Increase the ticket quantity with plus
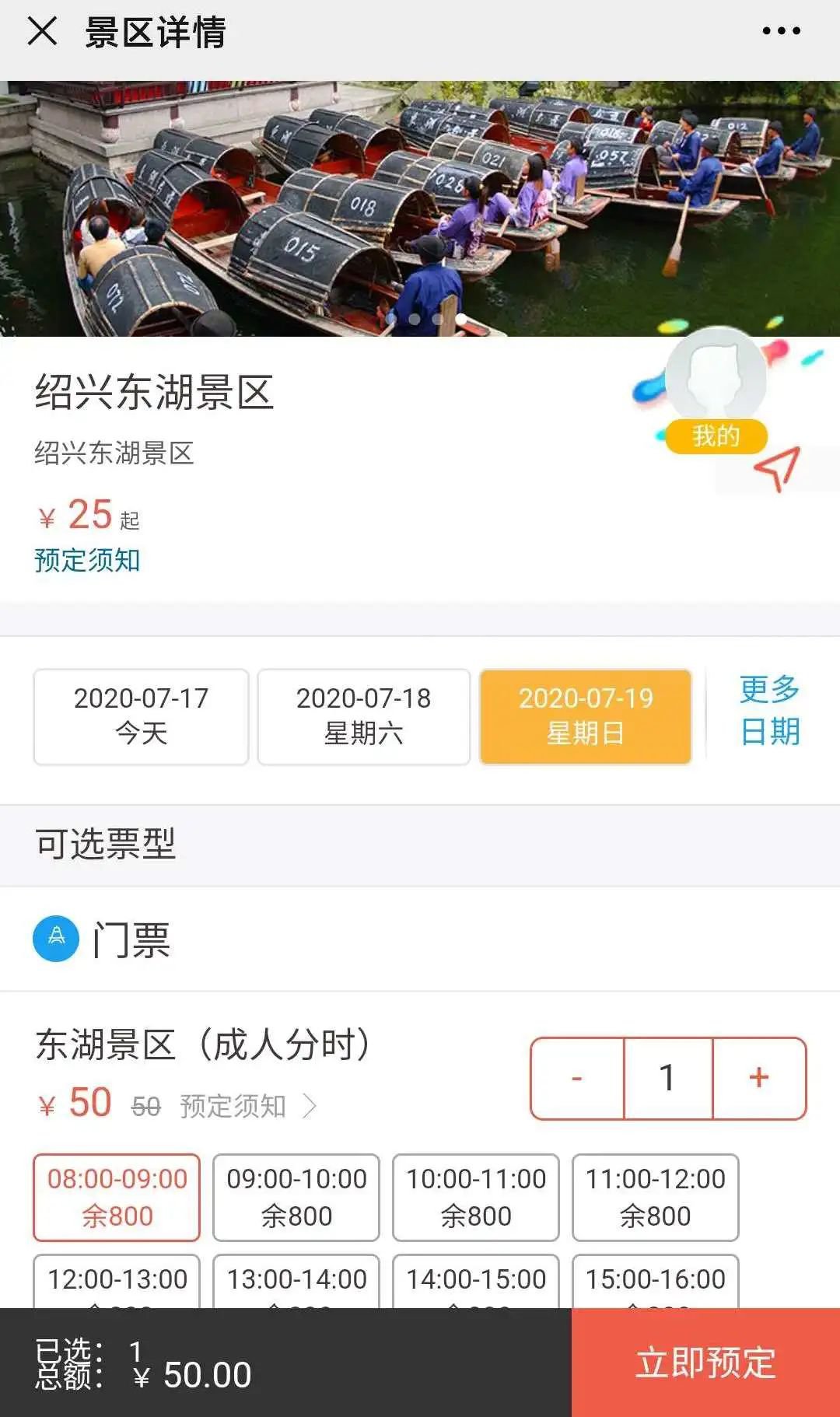Viewport: 840px width, 1417px height. pyautogui.click(x=759, y=1078)
